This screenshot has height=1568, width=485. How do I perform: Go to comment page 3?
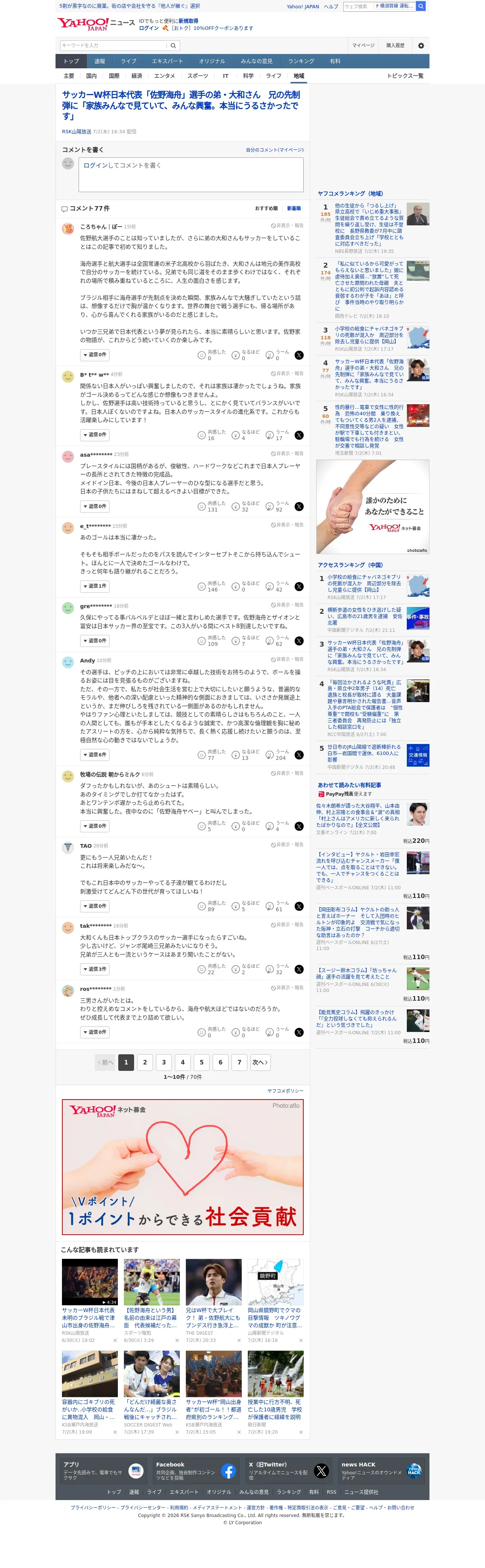[x=163, y=1063]
